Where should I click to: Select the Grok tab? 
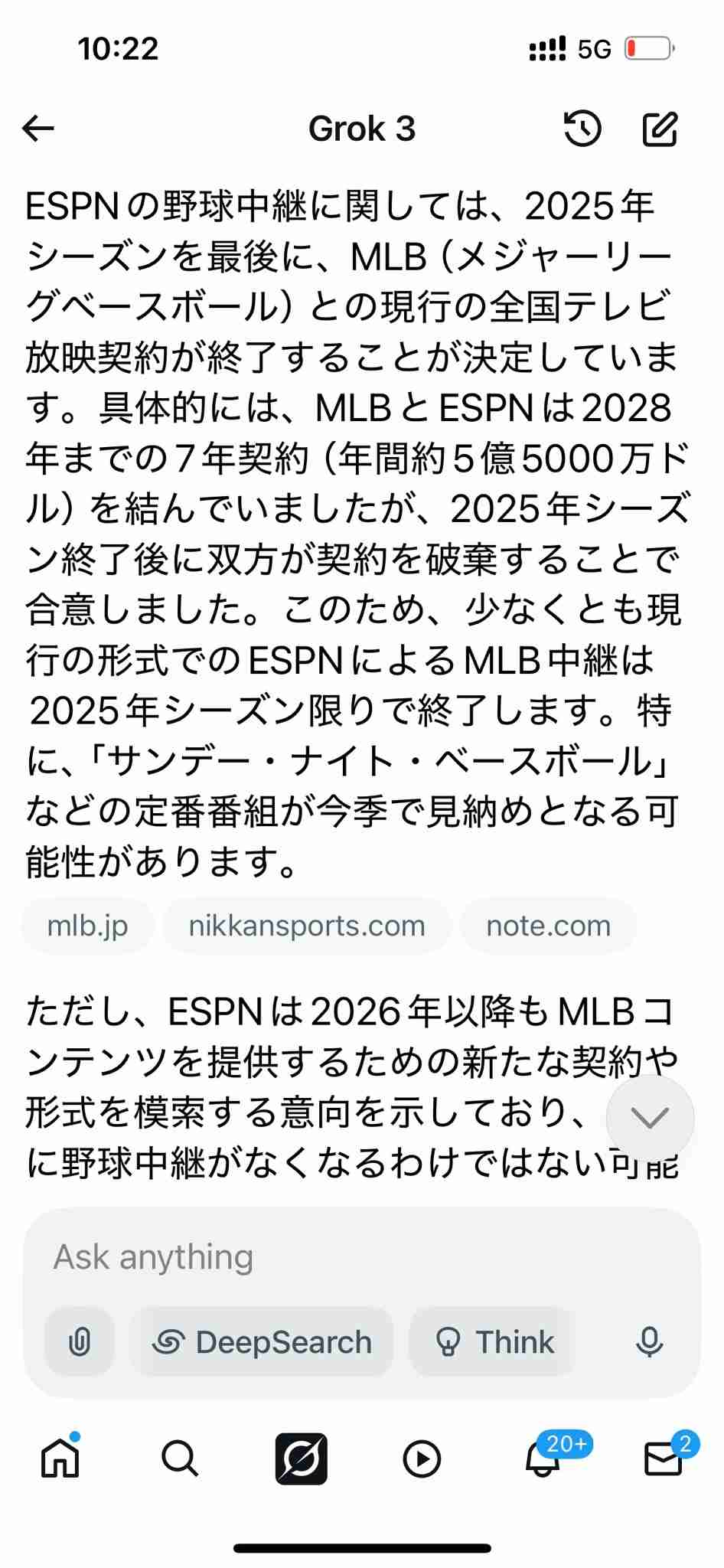pyautogui.click(x=302, y=1459)
